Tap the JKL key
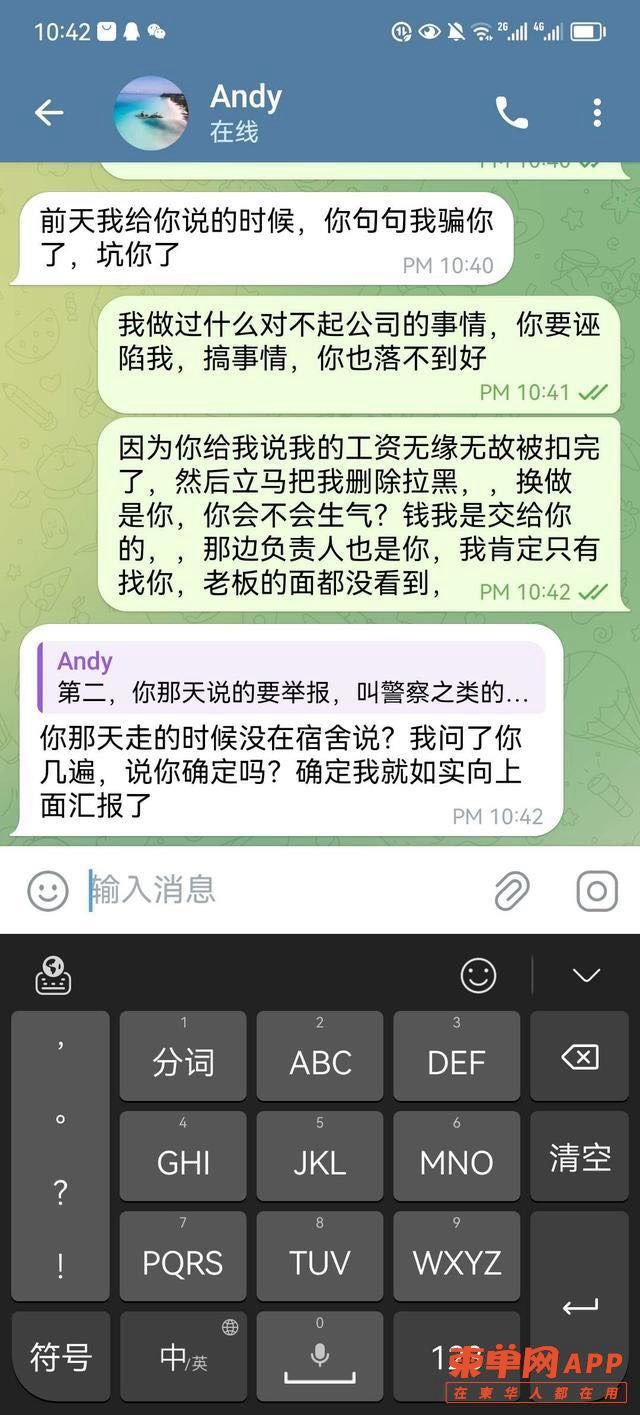The image size is (640, 1415). point(320,1157)
